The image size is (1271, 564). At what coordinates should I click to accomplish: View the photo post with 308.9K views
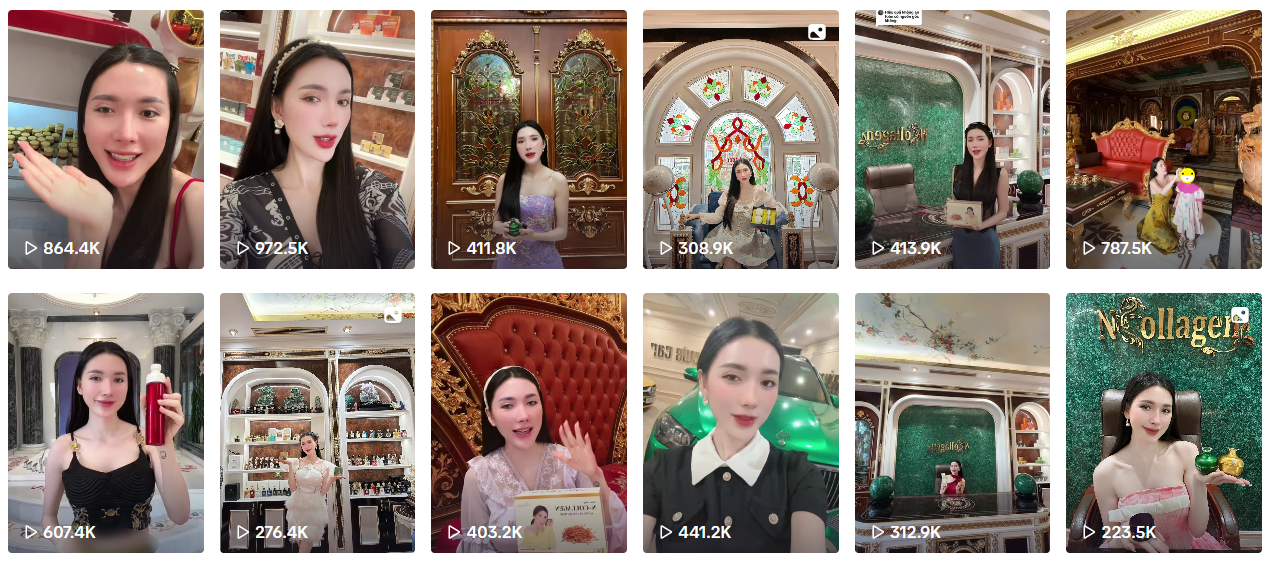(741, 140)
